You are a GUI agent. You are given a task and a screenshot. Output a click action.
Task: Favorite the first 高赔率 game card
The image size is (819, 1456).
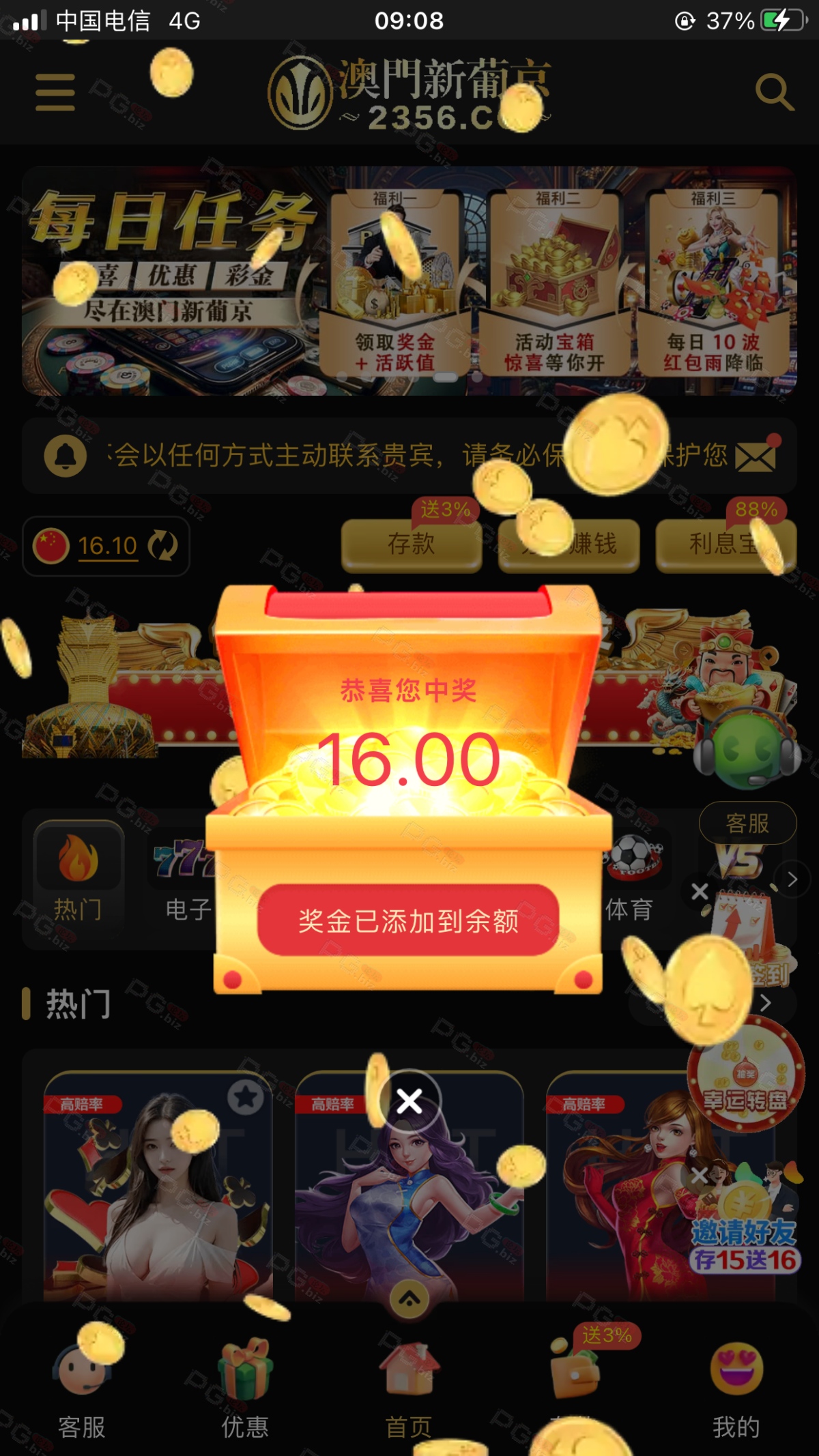246,1096
